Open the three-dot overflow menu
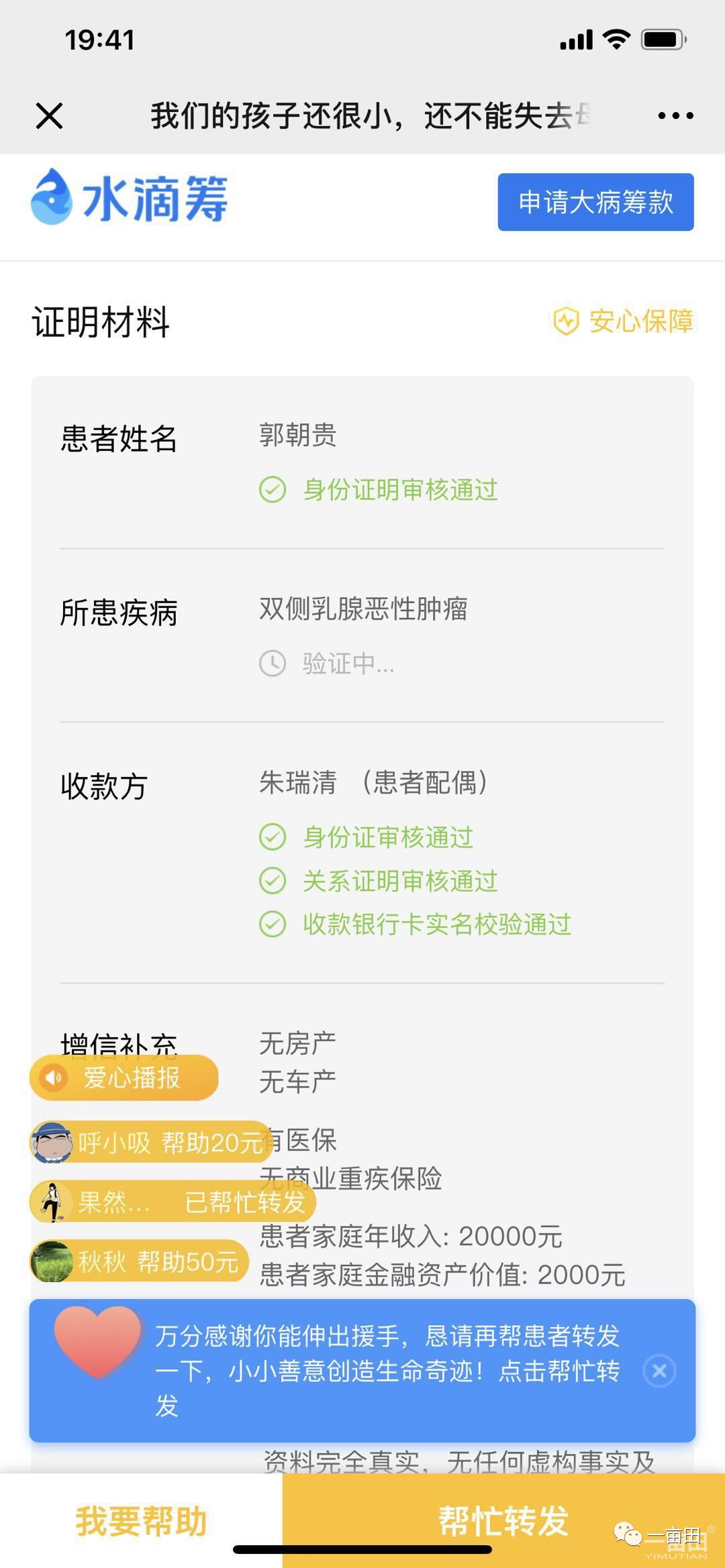This screenshot has height=1568, width=725. [x=675, y=115]
